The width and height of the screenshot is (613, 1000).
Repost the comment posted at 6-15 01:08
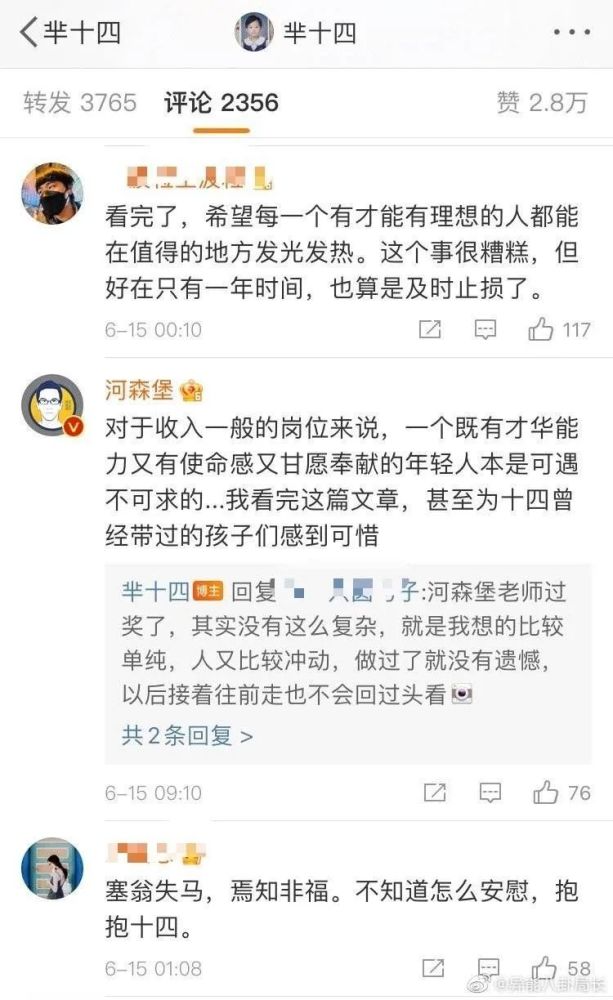point(433,967)
